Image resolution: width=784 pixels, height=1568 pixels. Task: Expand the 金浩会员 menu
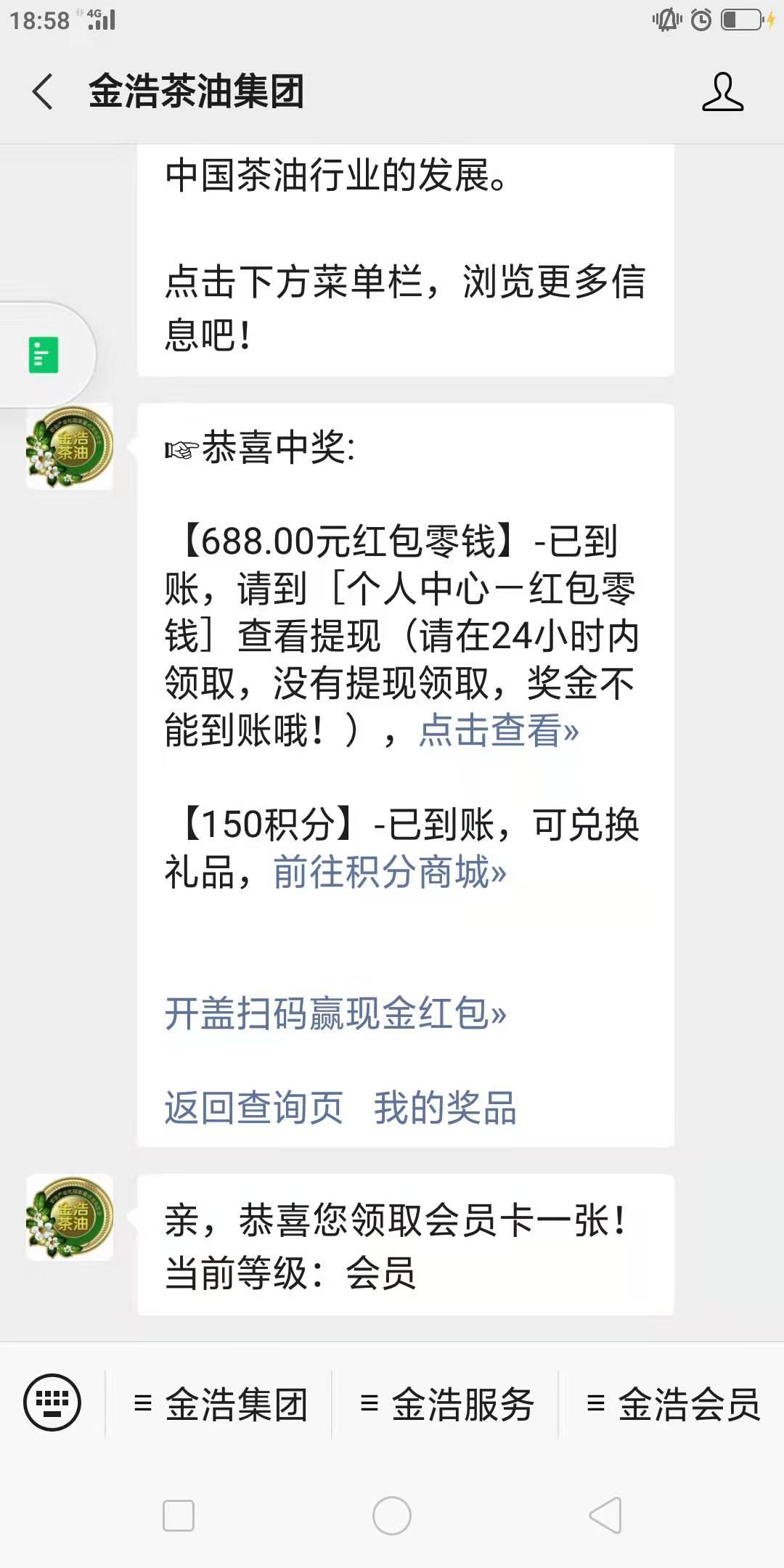pyautogui.click(x=674, y=1404)
